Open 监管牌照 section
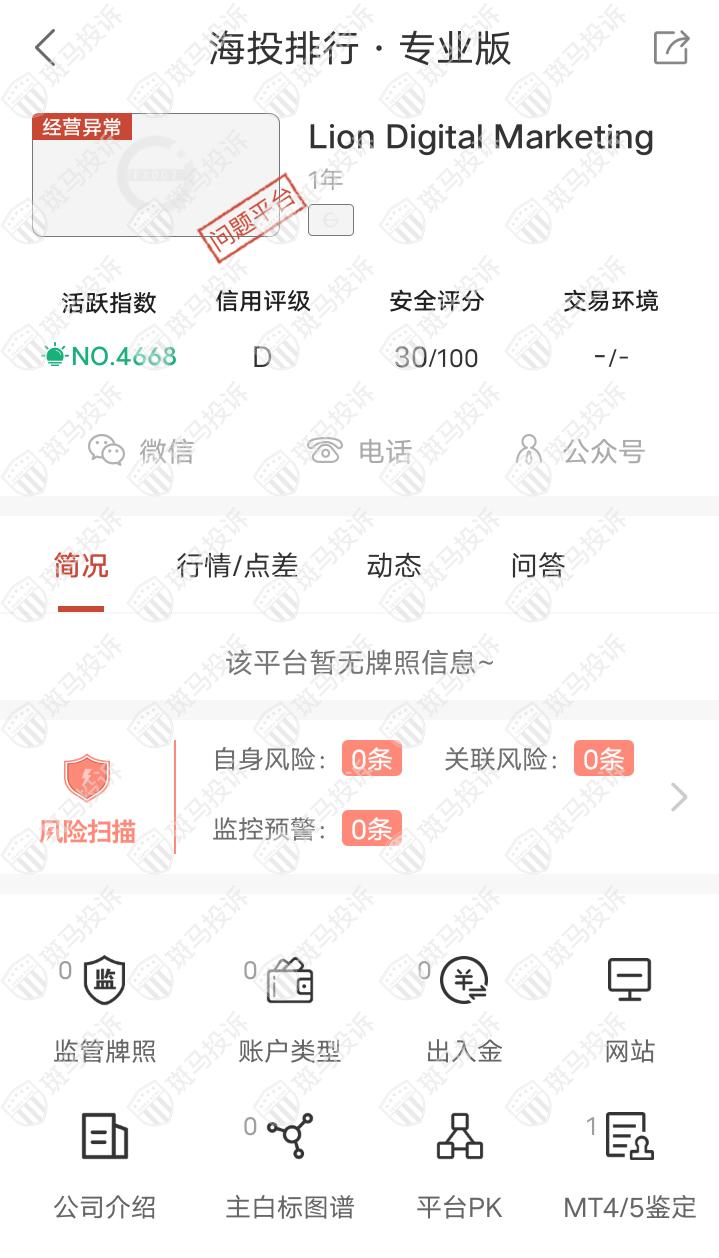The image size is (719, 1258). coord(105,1008)
